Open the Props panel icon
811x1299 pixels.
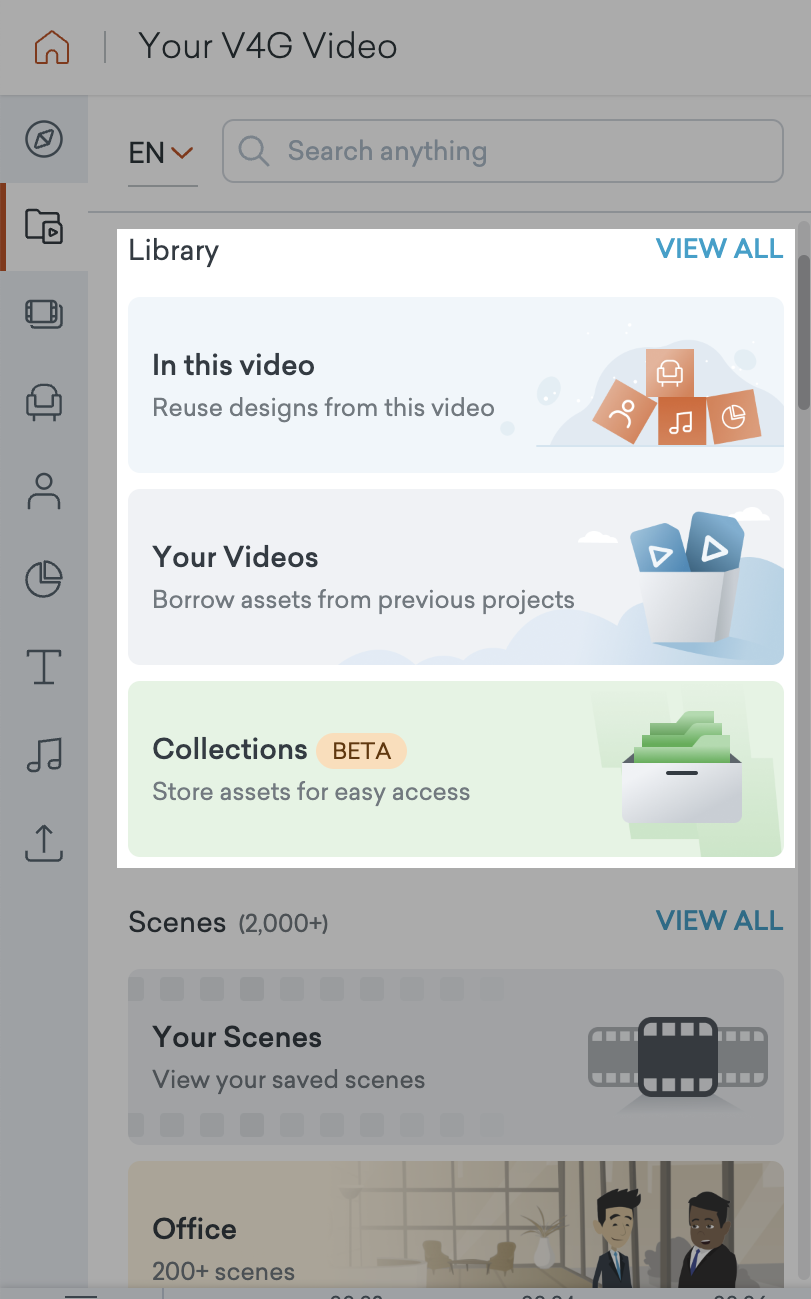click(44, 403)
